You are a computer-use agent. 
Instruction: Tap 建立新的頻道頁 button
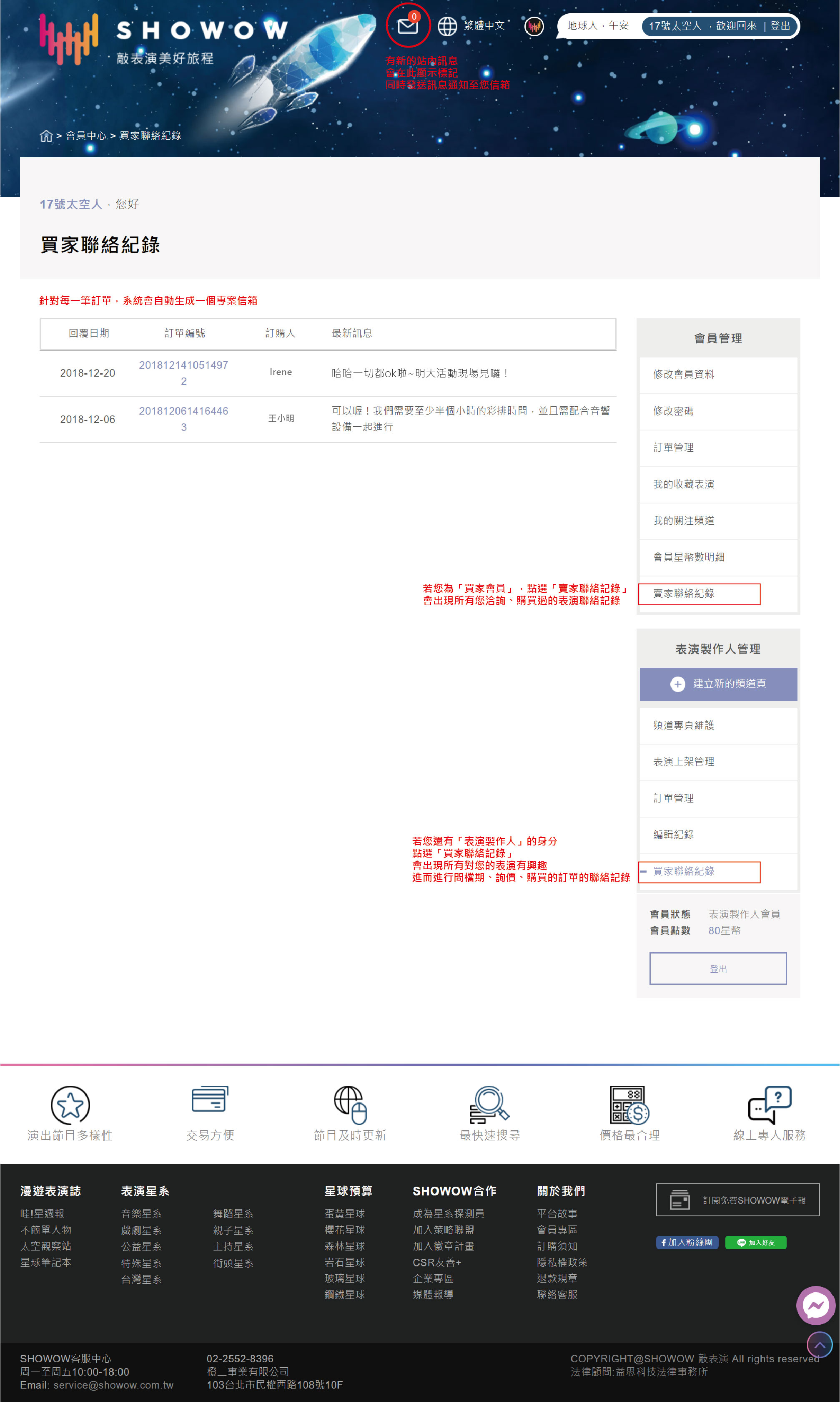coord(718,684)
